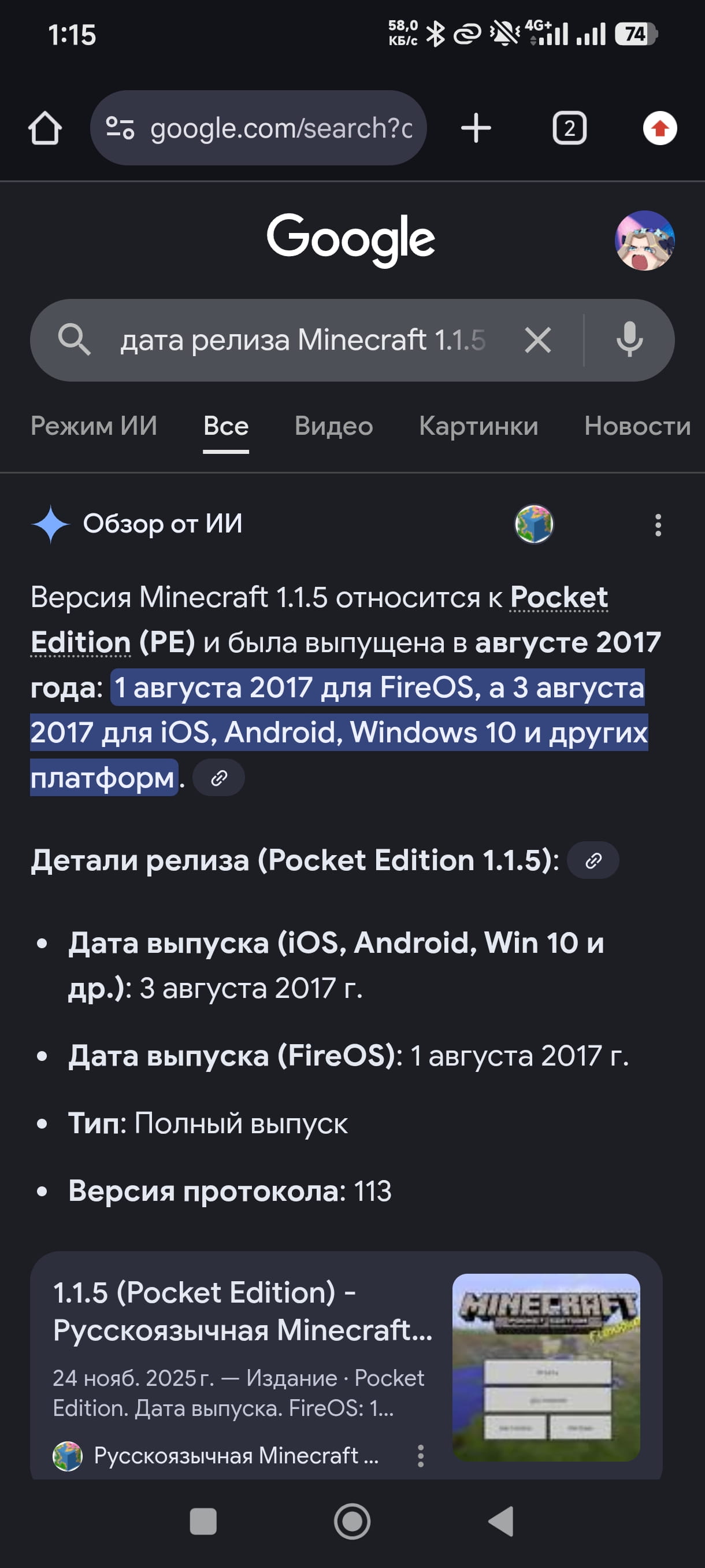Switch to the Видео tab

[333, 426]
